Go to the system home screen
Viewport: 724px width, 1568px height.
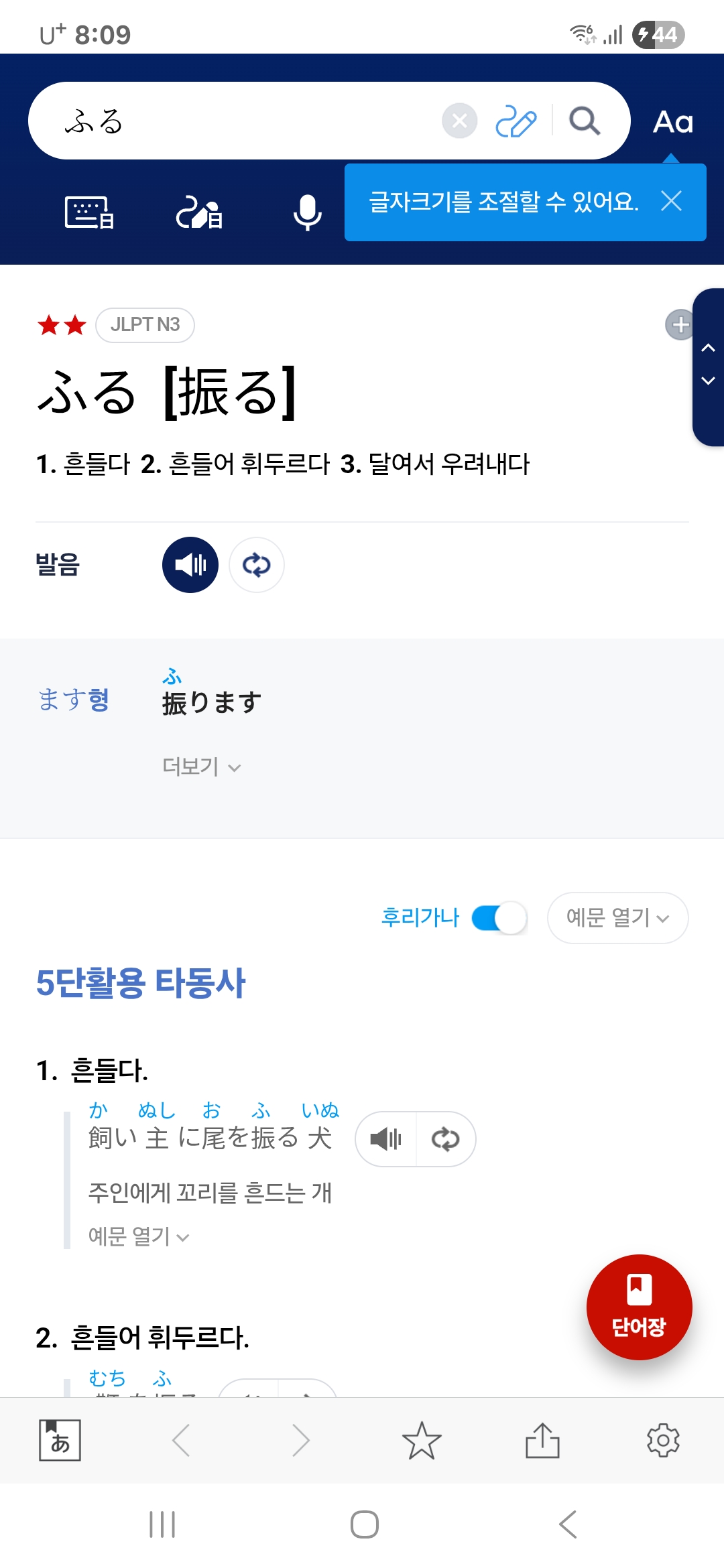[364, 1524]
